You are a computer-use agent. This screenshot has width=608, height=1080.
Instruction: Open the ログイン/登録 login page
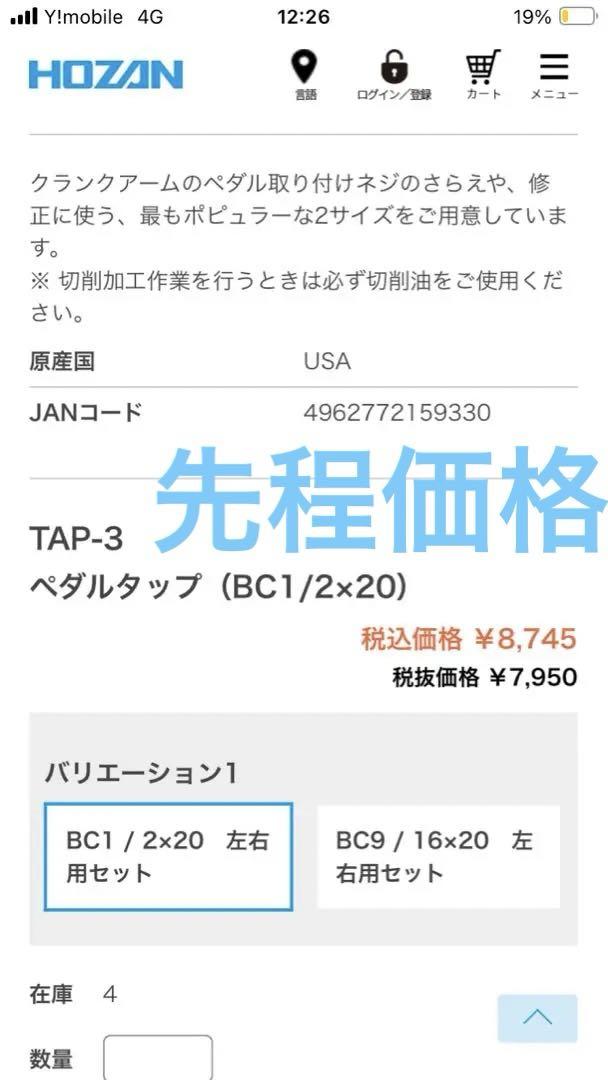[x=394, y=76]
